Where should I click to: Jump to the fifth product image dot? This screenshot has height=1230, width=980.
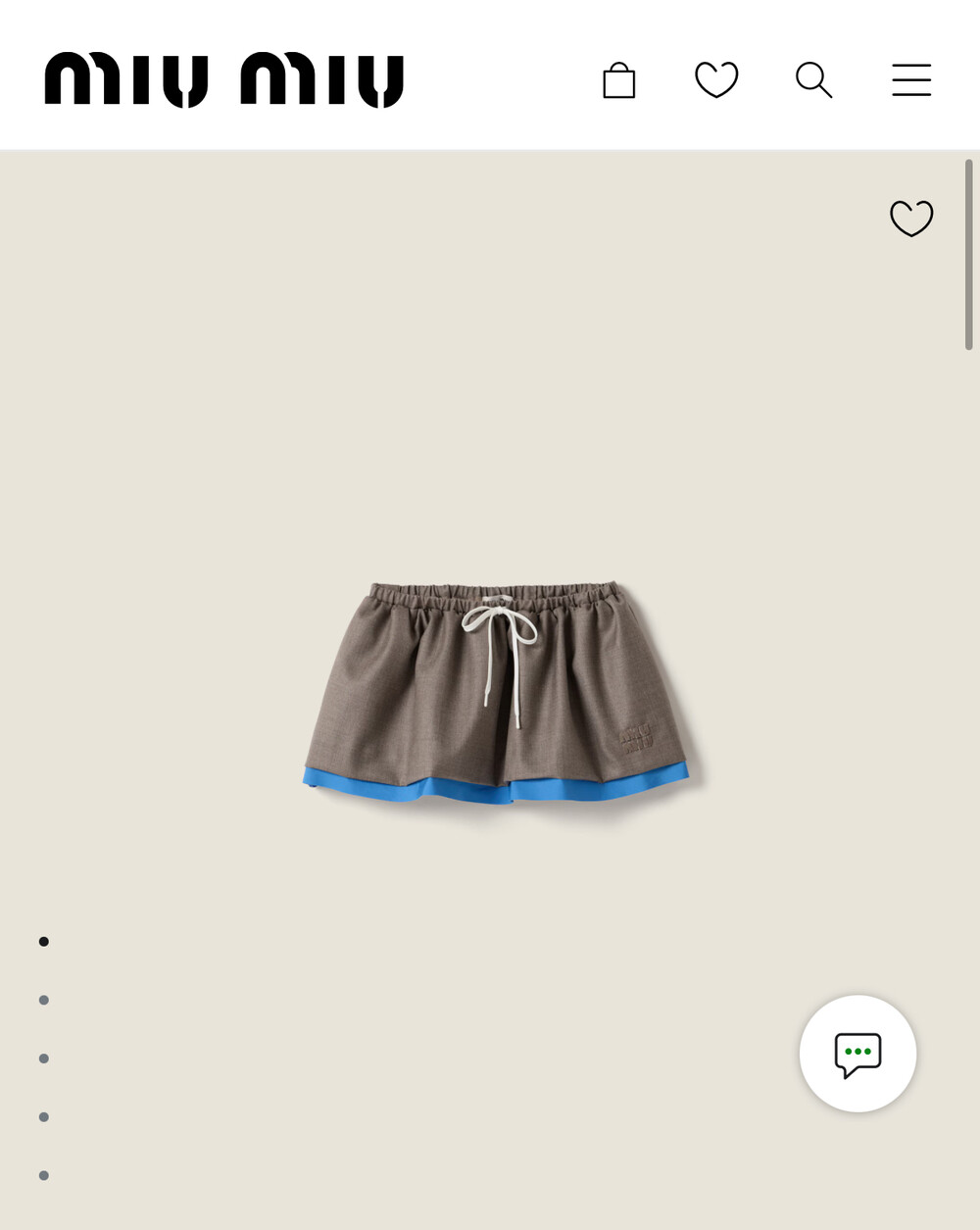coord(44,1175)
